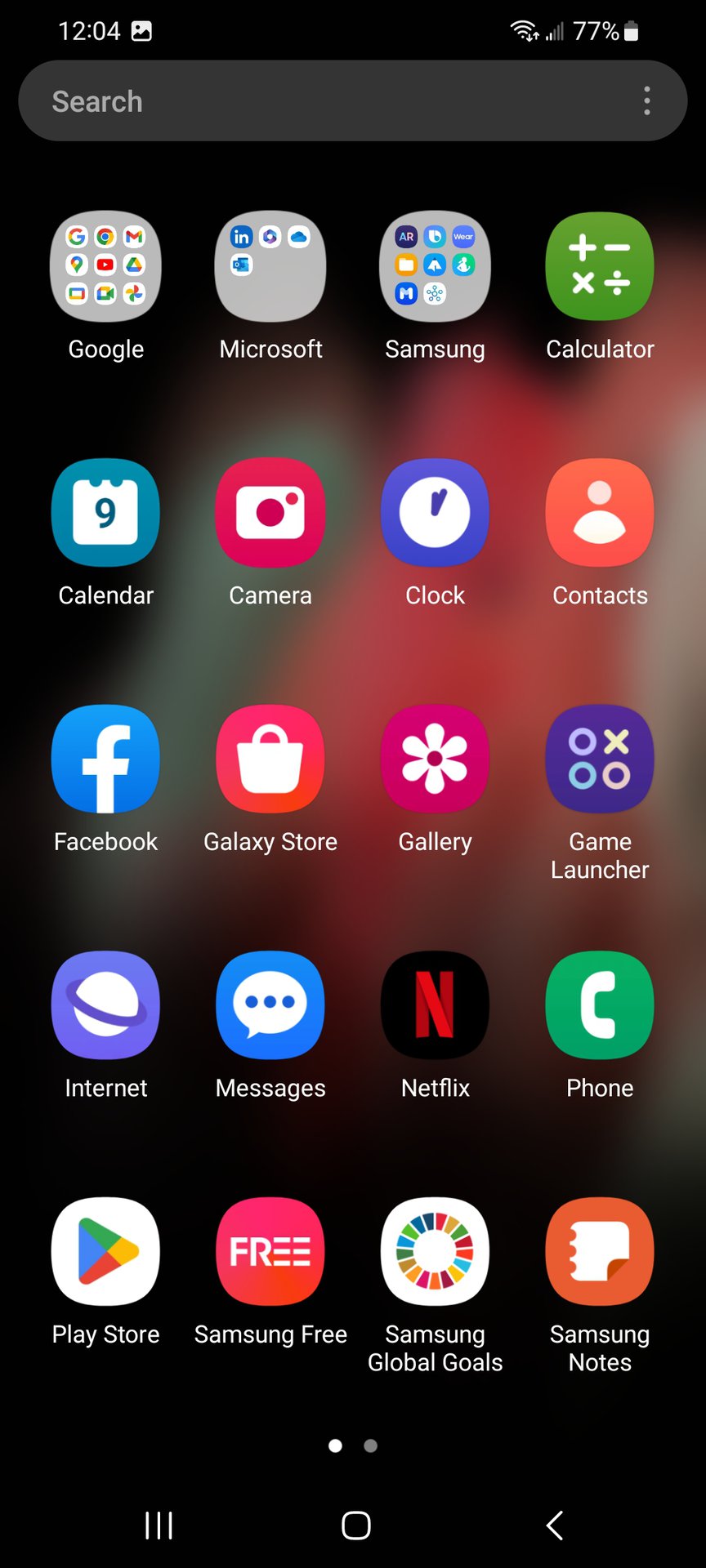Open the Galaxy Store
The image size is (706, 1568).
[270, 759]
